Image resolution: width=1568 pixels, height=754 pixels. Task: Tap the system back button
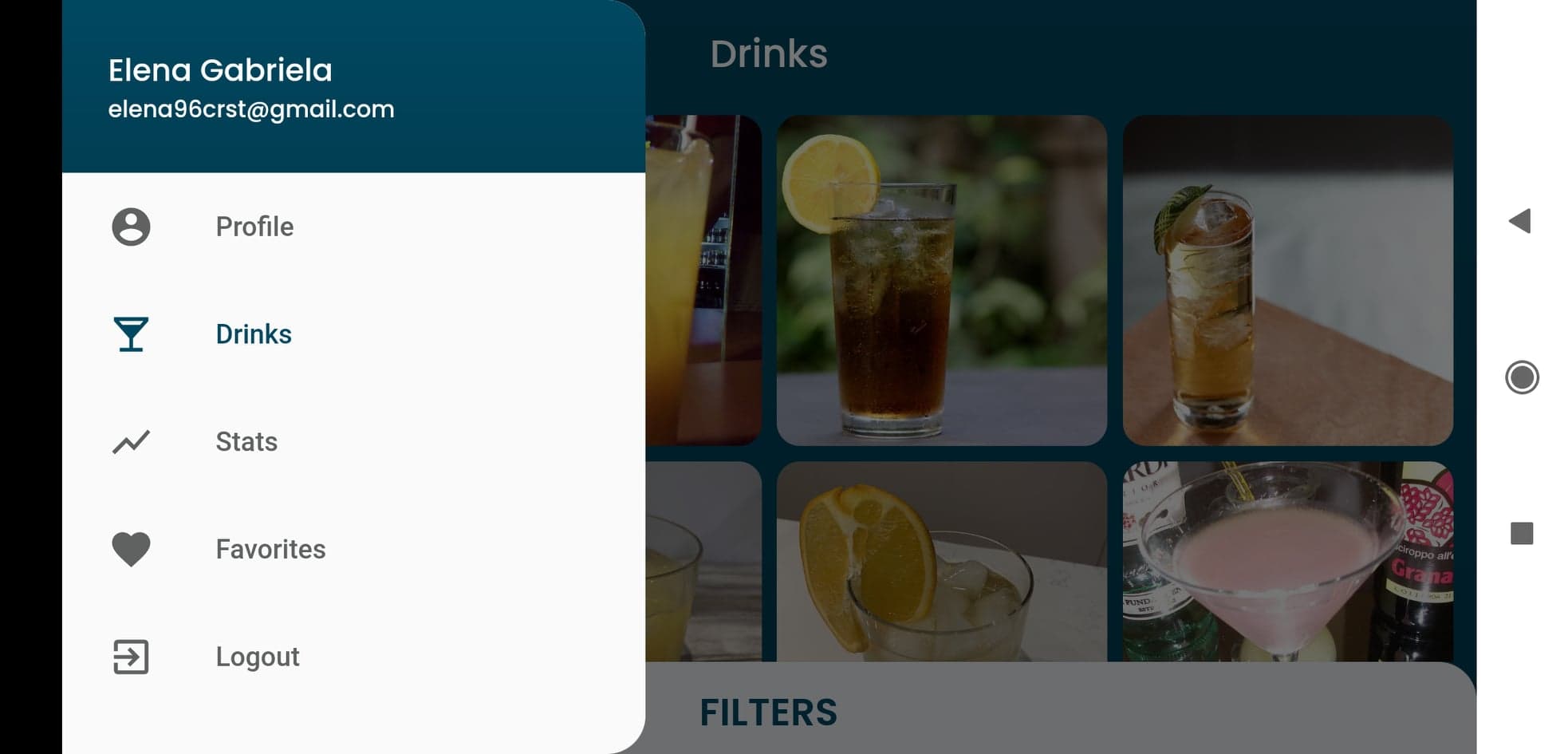pyautogui.click(x=1520, y=221)
